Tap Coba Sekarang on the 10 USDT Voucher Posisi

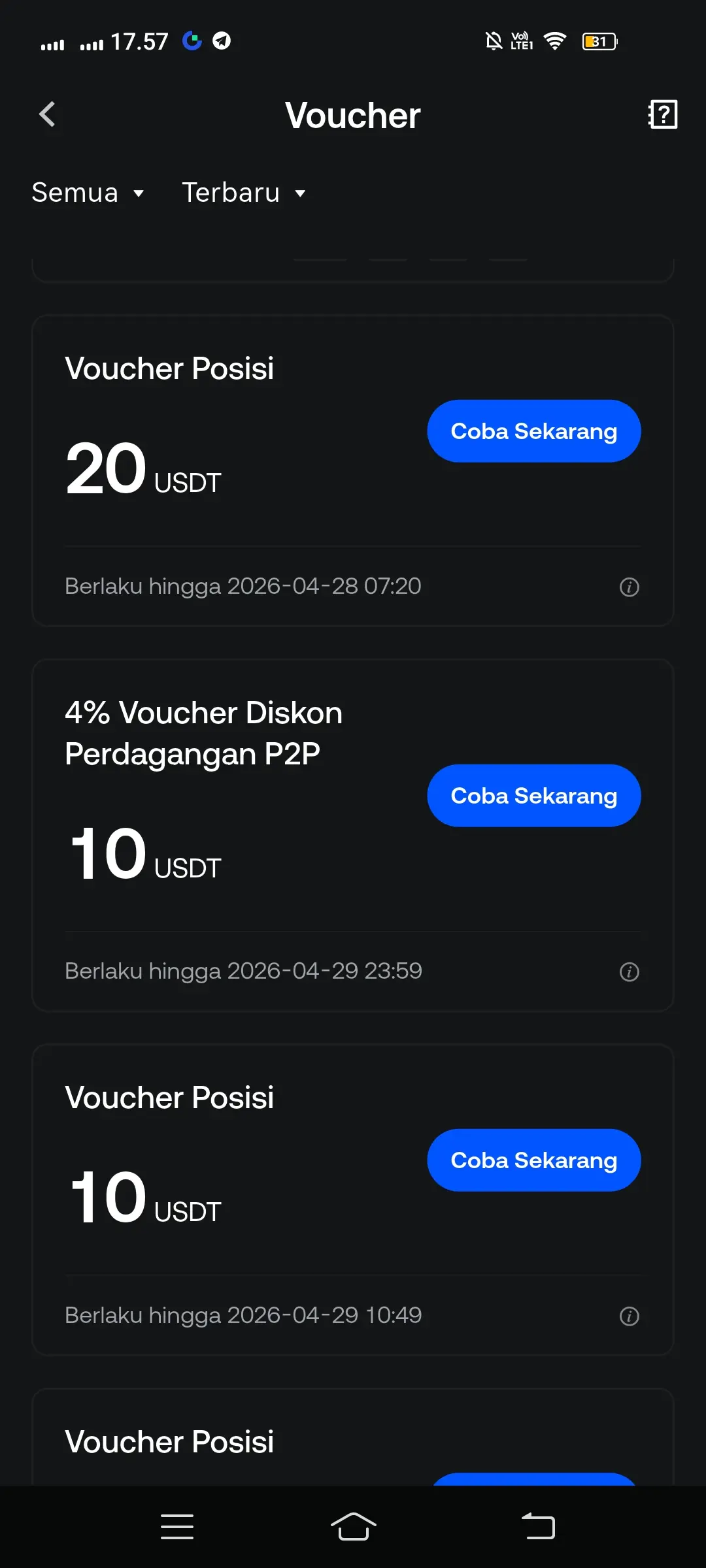(x=534, y=1160)
